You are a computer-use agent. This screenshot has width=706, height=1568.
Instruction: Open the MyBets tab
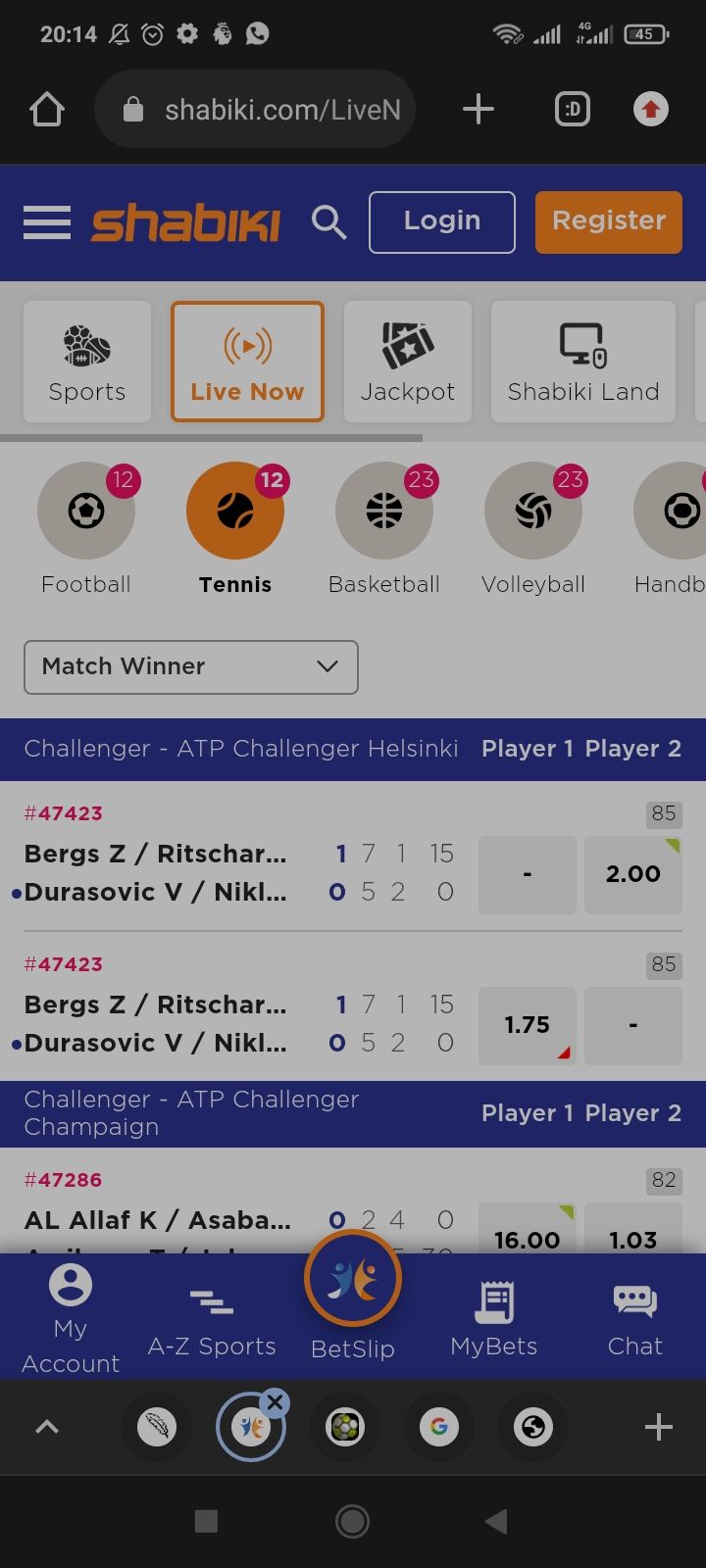click(494, 1318)
